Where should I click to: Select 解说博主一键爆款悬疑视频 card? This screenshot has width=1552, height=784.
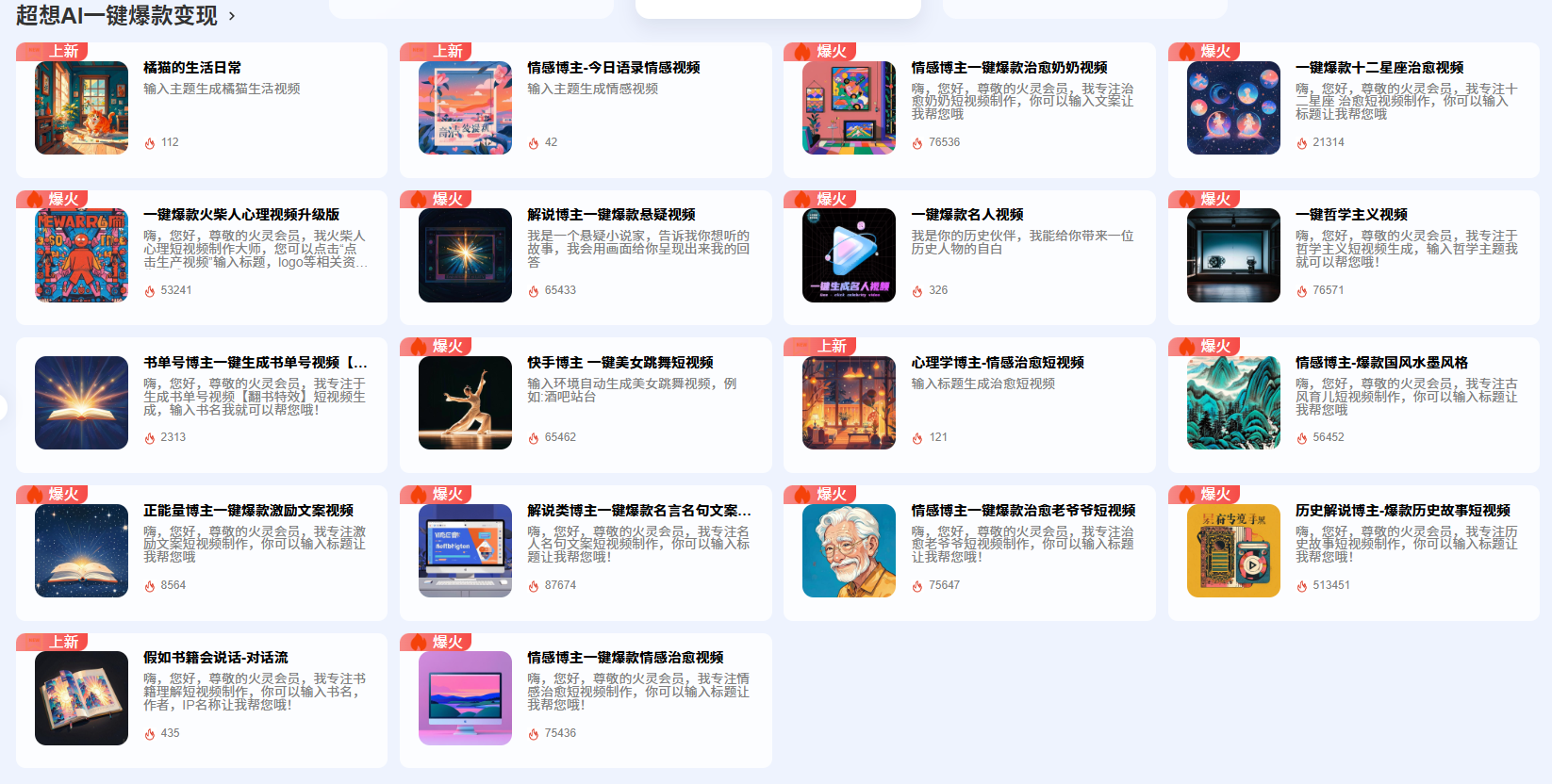pos(611,215)
